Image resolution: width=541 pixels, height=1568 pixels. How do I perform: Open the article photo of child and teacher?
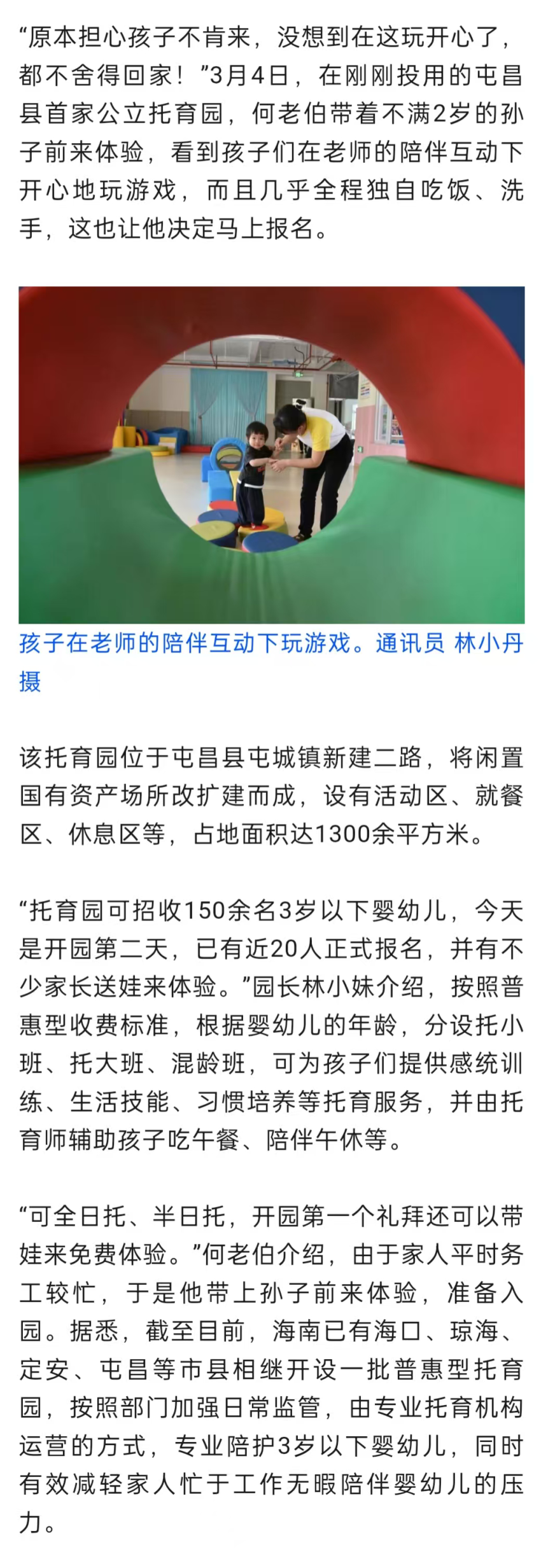pyautogui.click(x=271, y=454)
